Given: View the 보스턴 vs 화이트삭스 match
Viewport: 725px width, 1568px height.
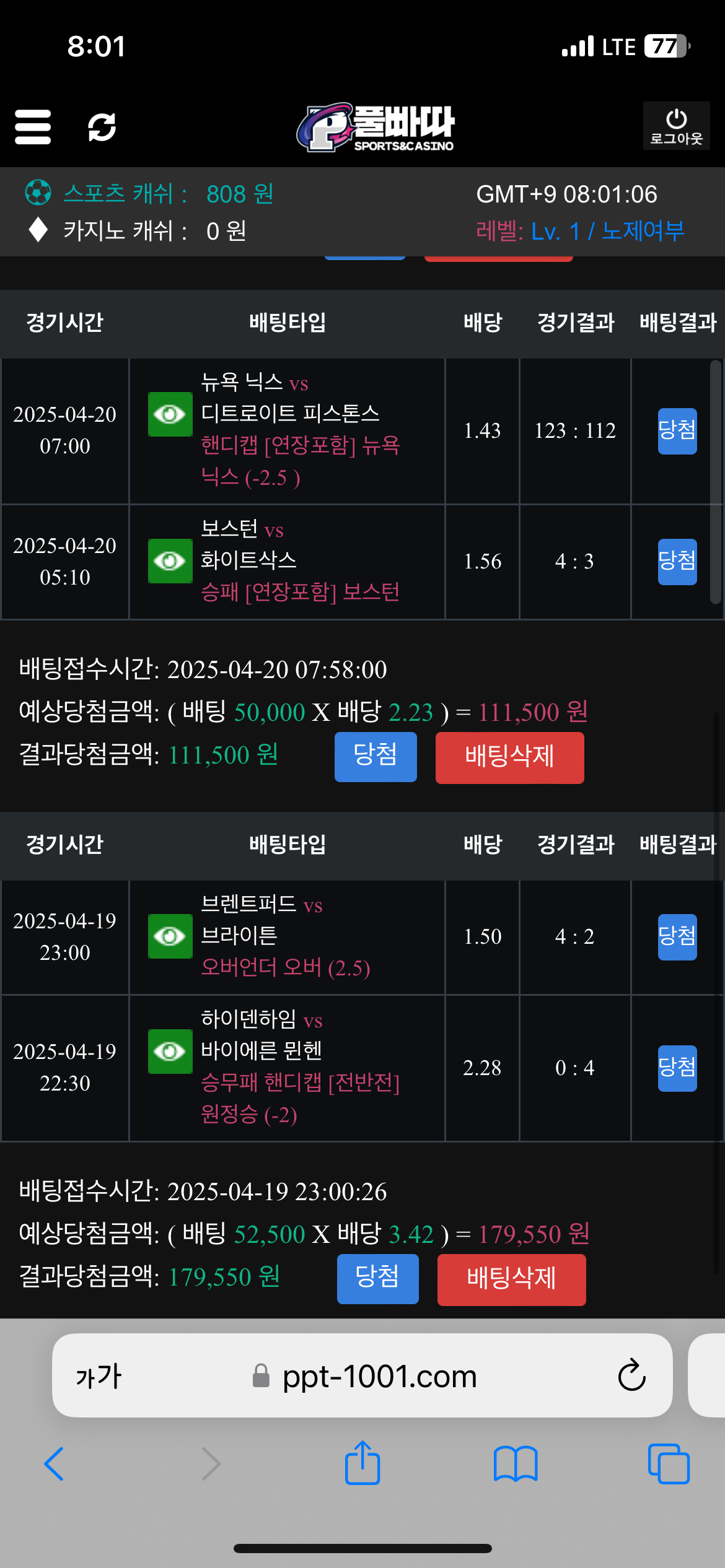Looking at the screenshot, I should click(170, 561).
